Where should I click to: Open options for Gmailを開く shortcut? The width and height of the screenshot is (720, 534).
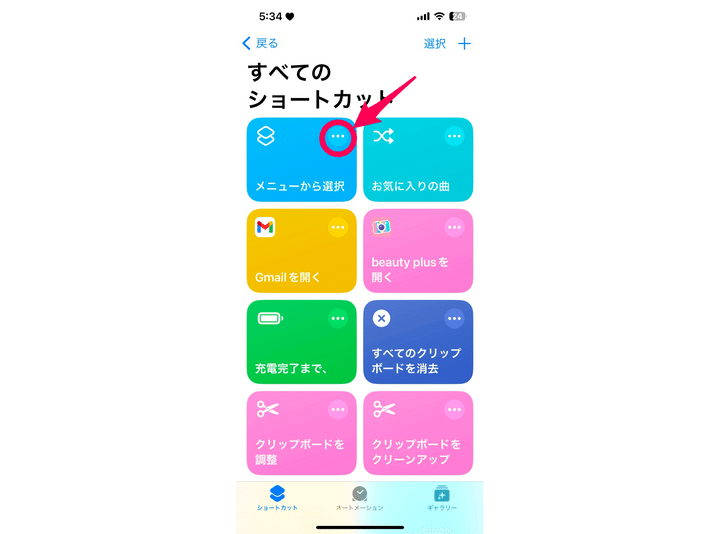[x=338, y=228]
